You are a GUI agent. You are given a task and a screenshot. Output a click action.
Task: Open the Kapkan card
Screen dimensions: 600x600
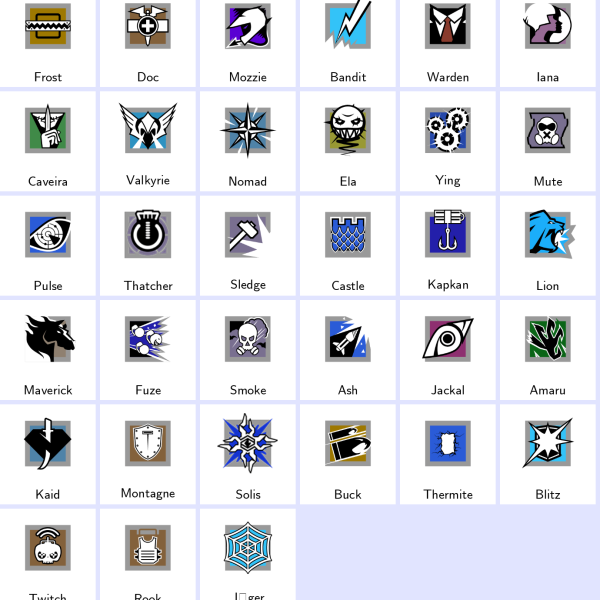tap(448, 245)
